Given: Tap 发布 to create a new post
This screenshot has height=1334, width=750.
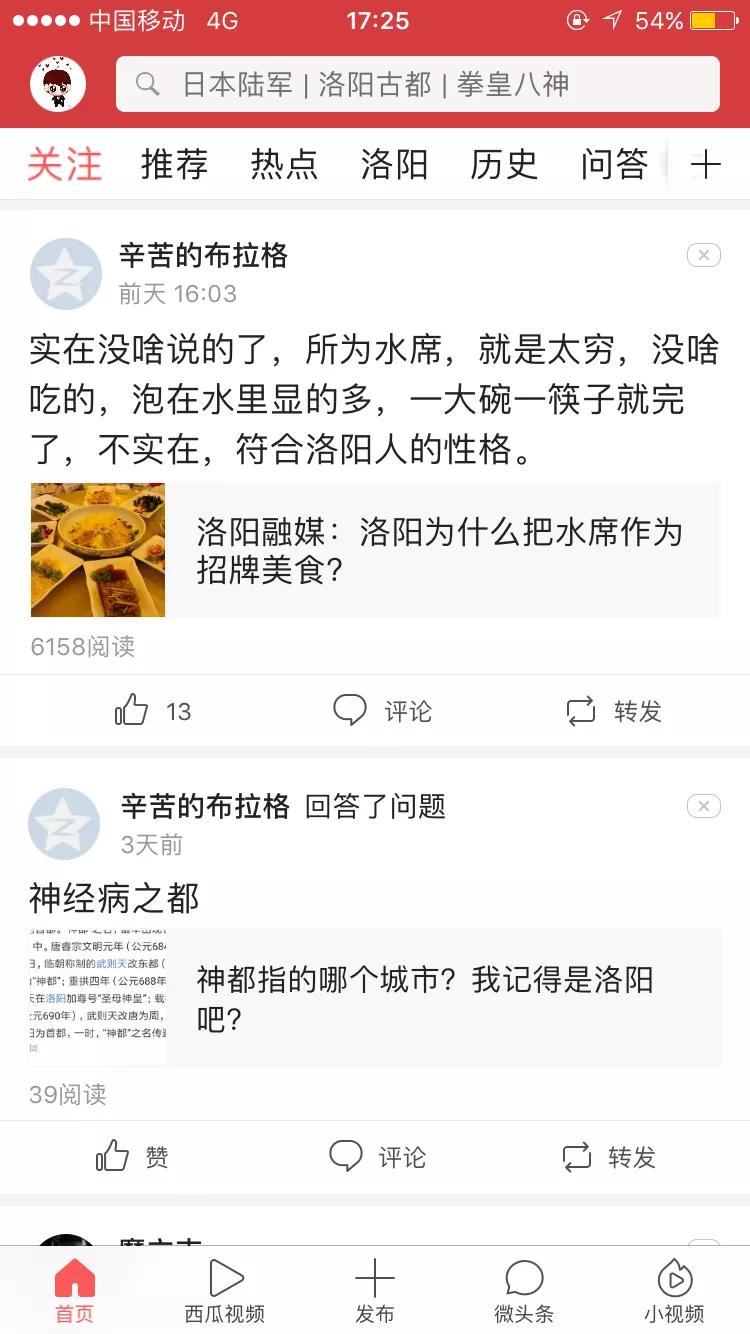Looking at the screenshot, I should 375,1290.
